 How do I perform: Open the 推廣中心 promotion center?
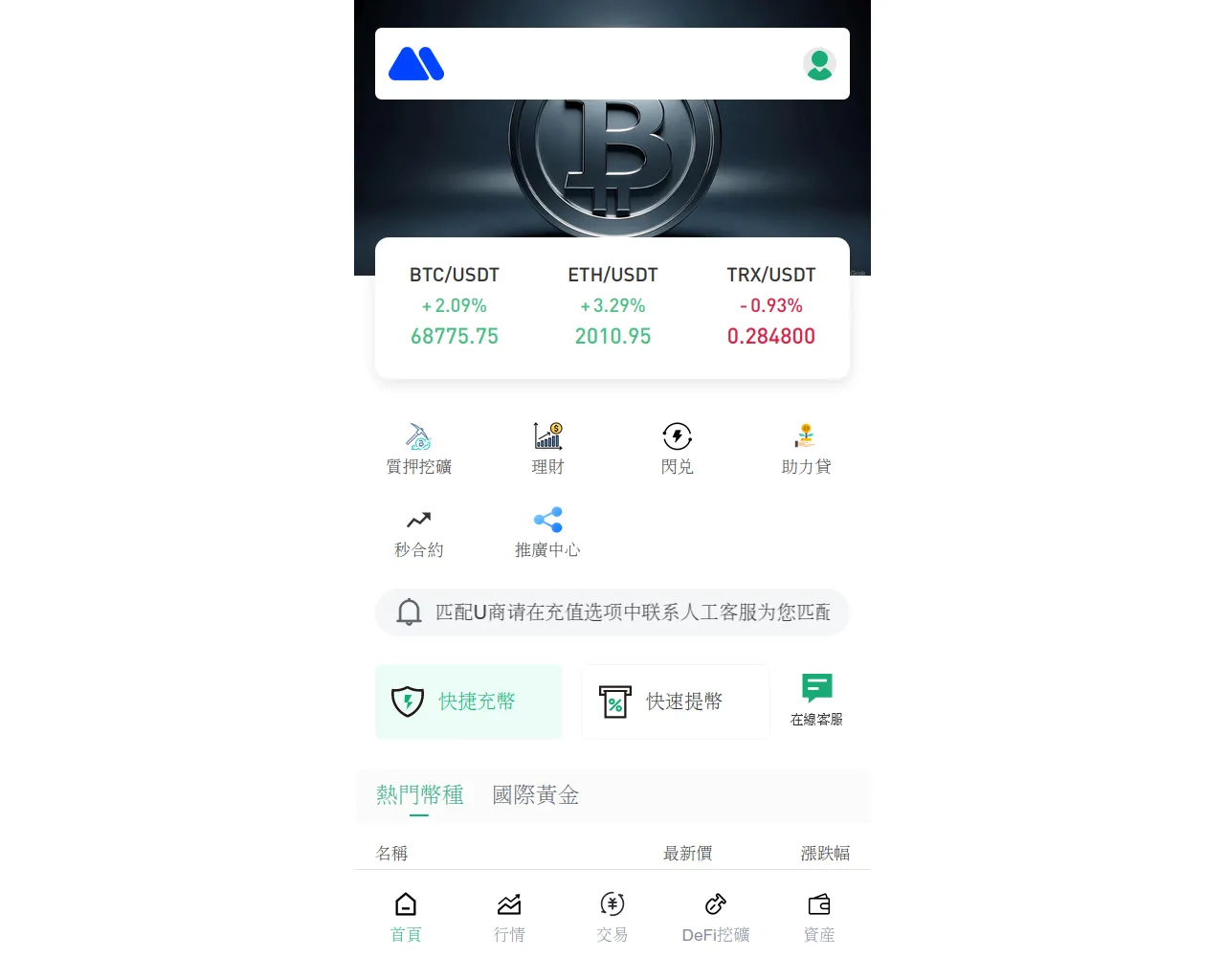click(547, 532)
